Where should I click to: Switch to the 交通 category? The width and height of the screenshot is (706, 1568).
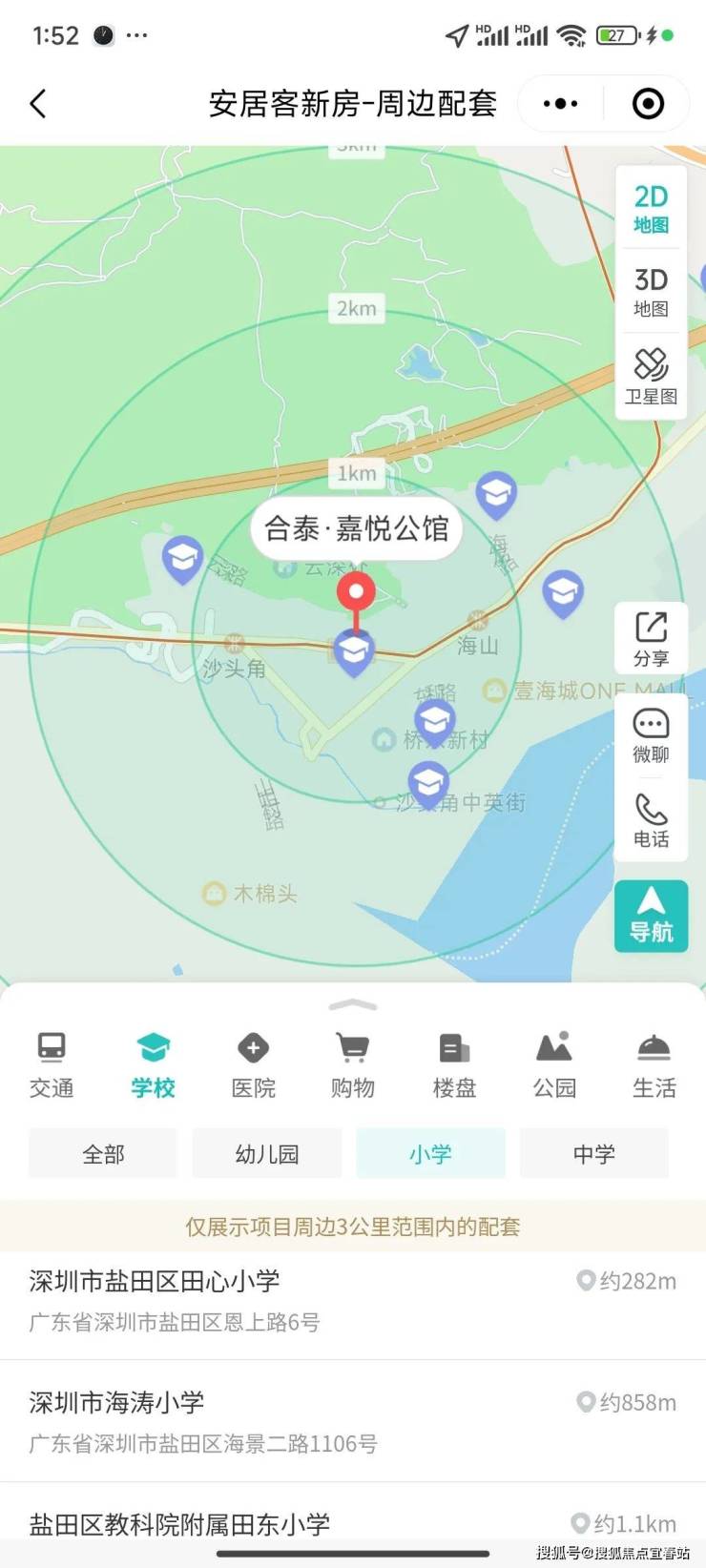pos(52,1064)
